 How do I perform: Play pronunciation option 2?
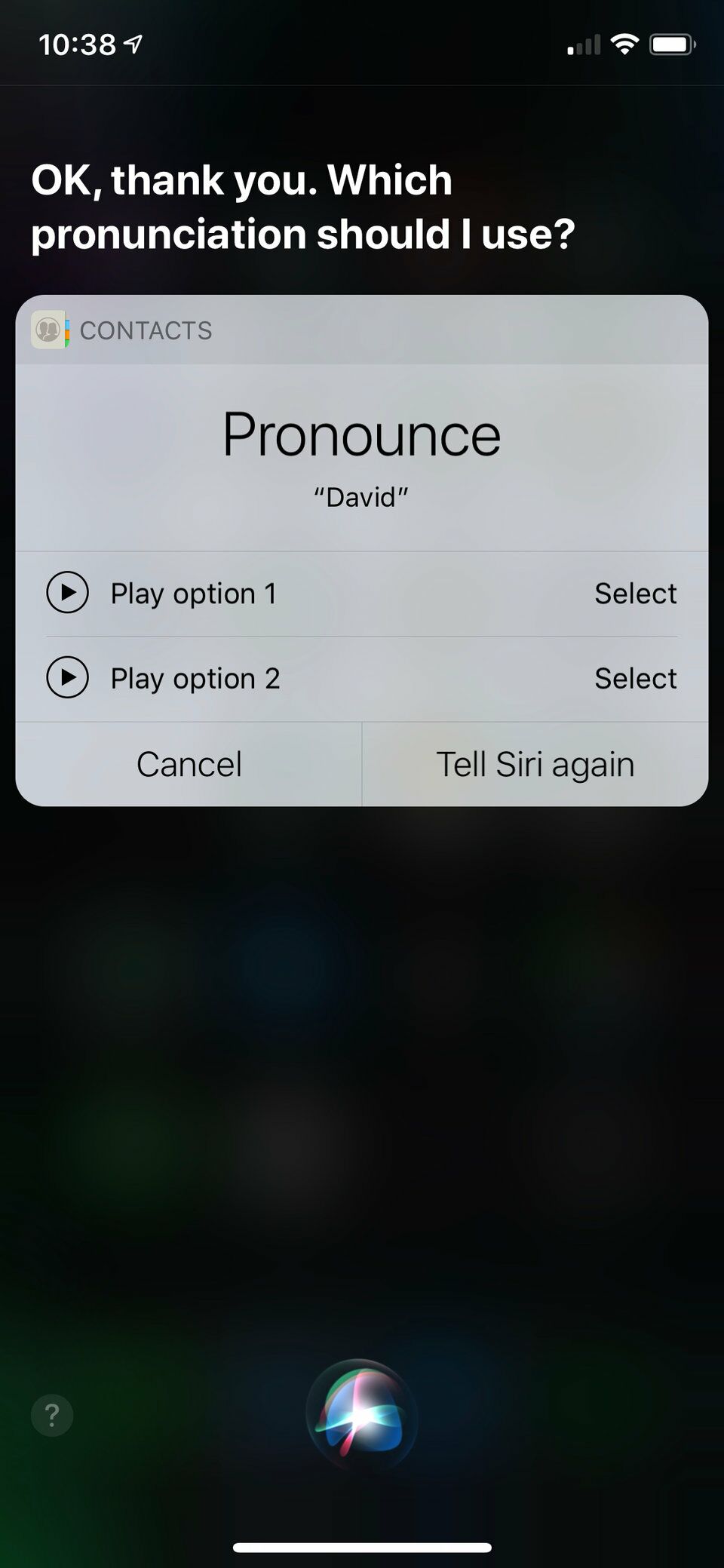click(x=67, y=677)
